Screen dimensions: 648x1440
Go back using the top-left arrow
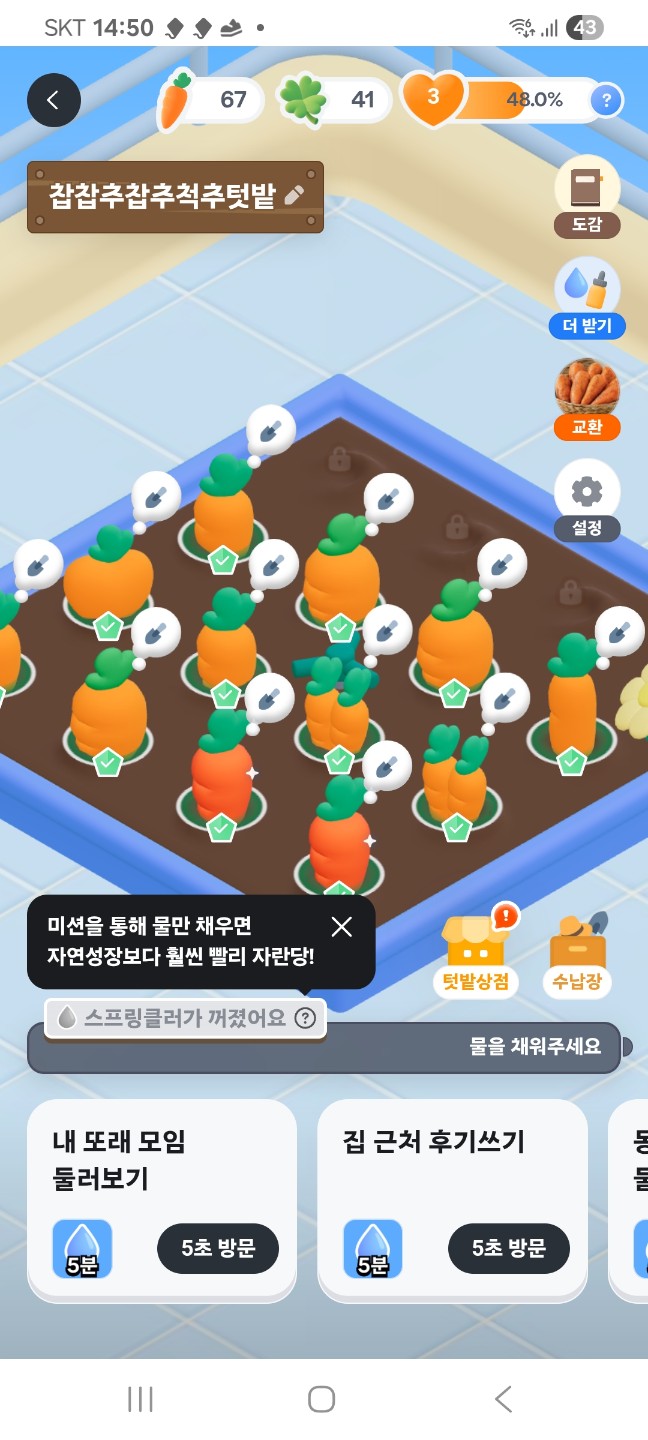pyautogui.click(x=53, y=100)
